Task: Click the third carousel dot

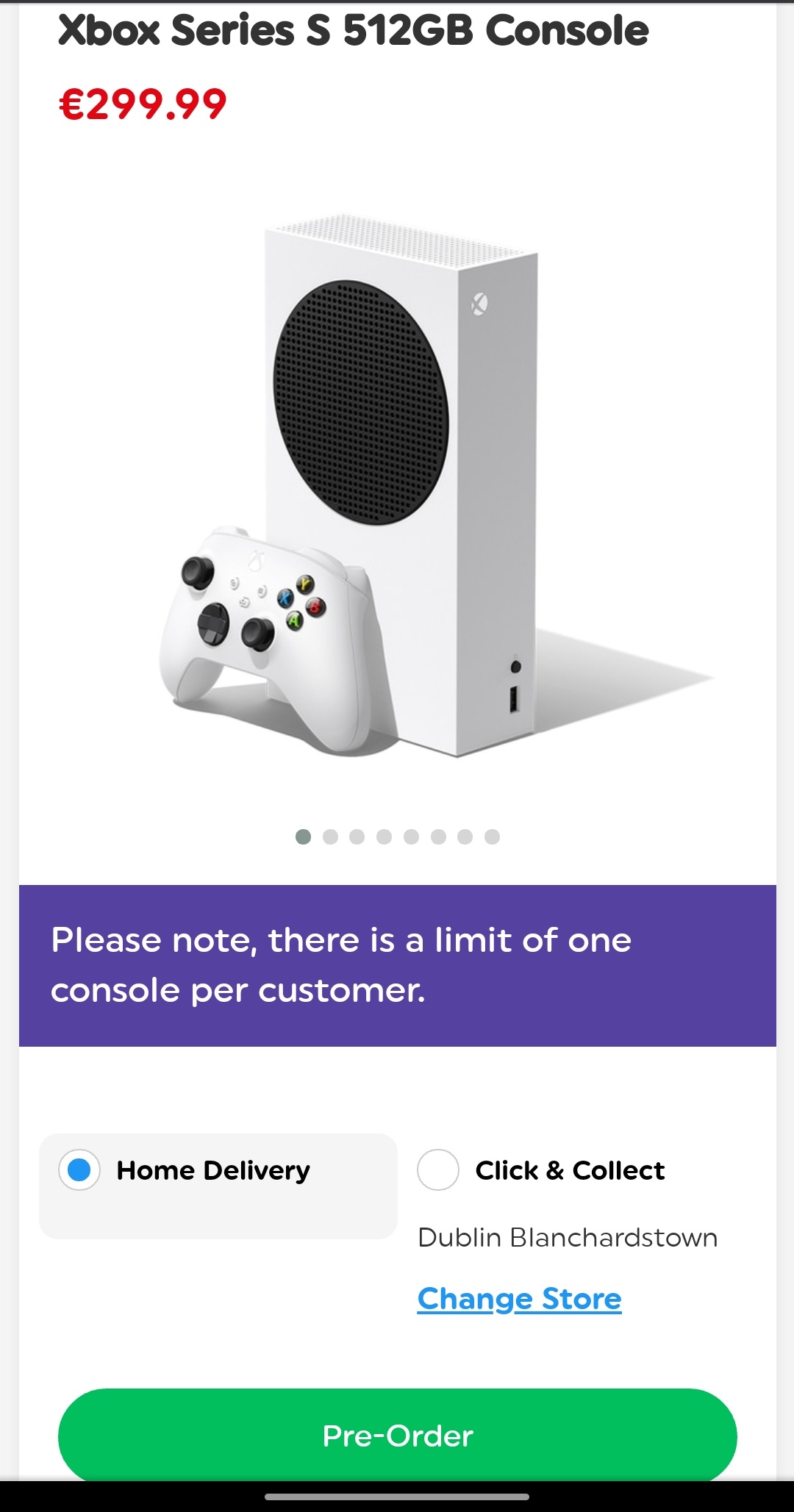Action: (357, 836)
